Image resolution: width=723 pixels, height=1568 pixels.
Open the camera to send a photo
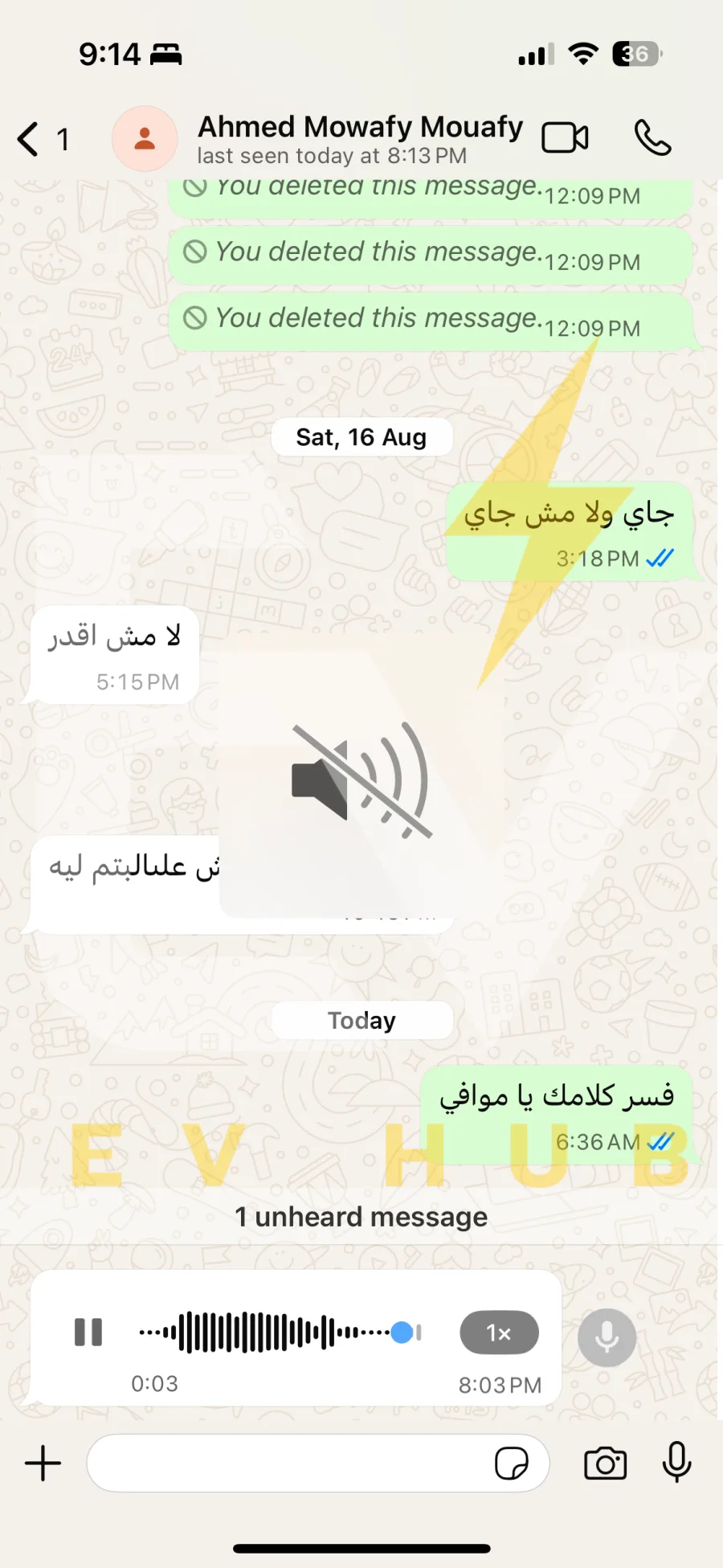[x=606, y=1464]
